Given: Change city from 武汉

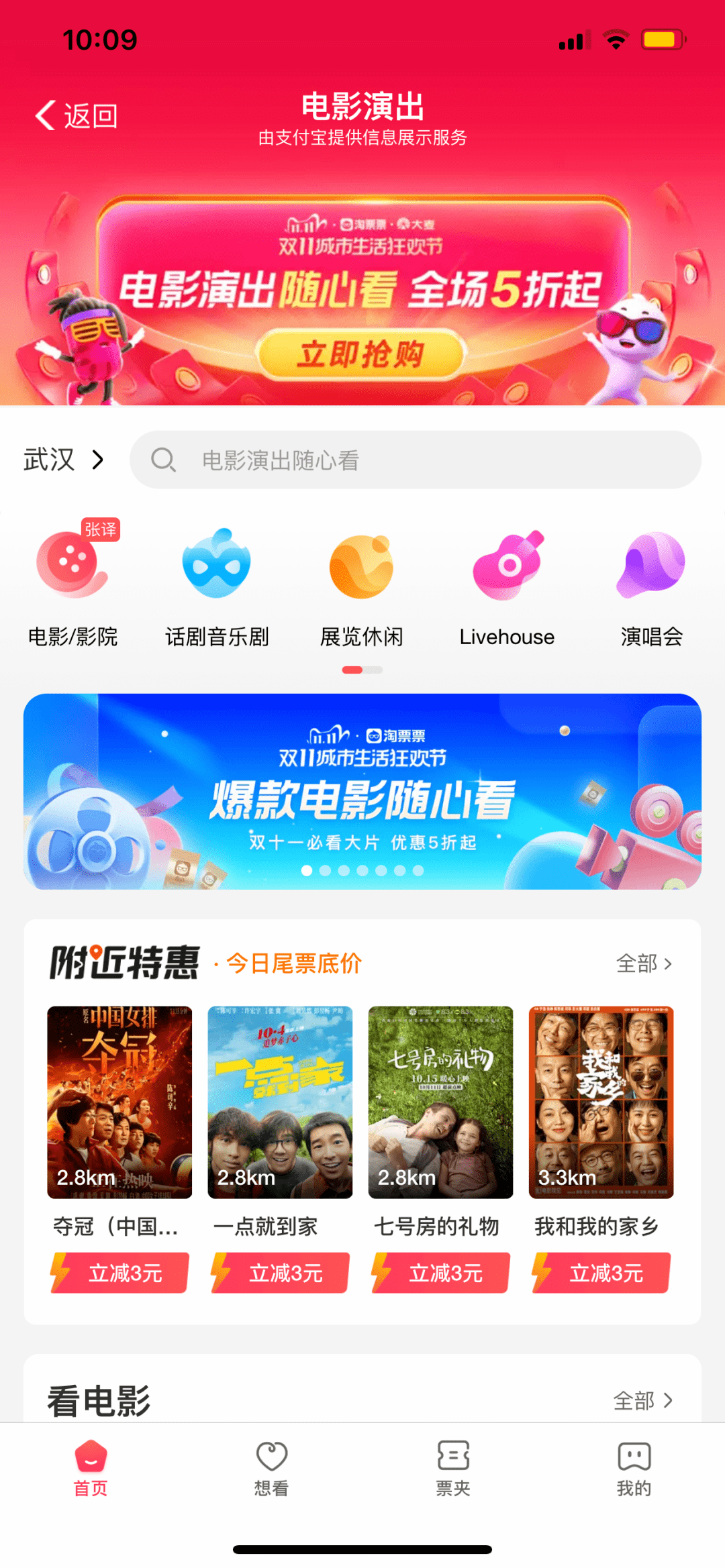Looking at the screenshot, I should [x=64, y=460].
